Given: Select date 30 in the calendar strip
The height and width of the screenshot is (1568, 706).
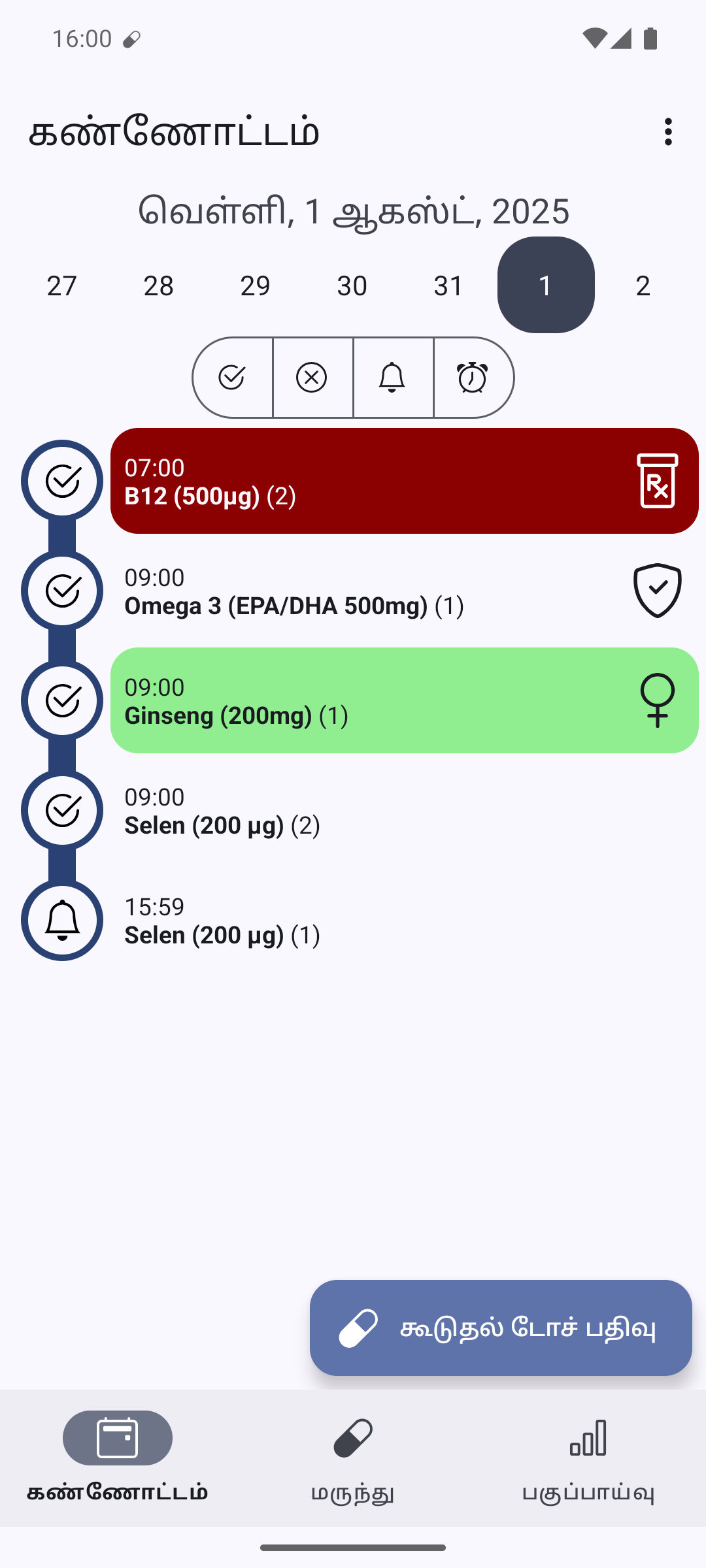Looking at the screenshot, I should coord(352,286).
